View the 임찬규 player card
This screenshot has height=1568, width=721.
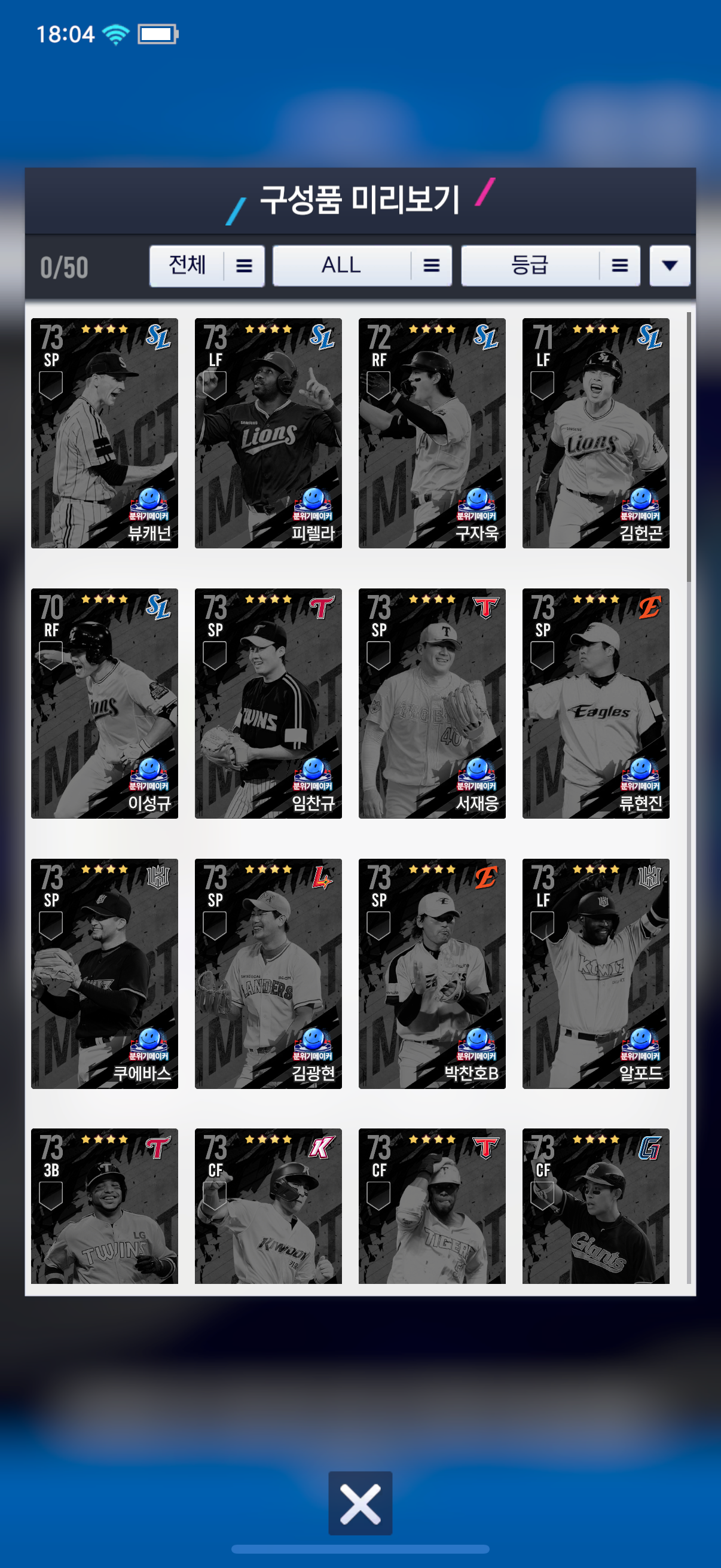(x=268, y=703)
